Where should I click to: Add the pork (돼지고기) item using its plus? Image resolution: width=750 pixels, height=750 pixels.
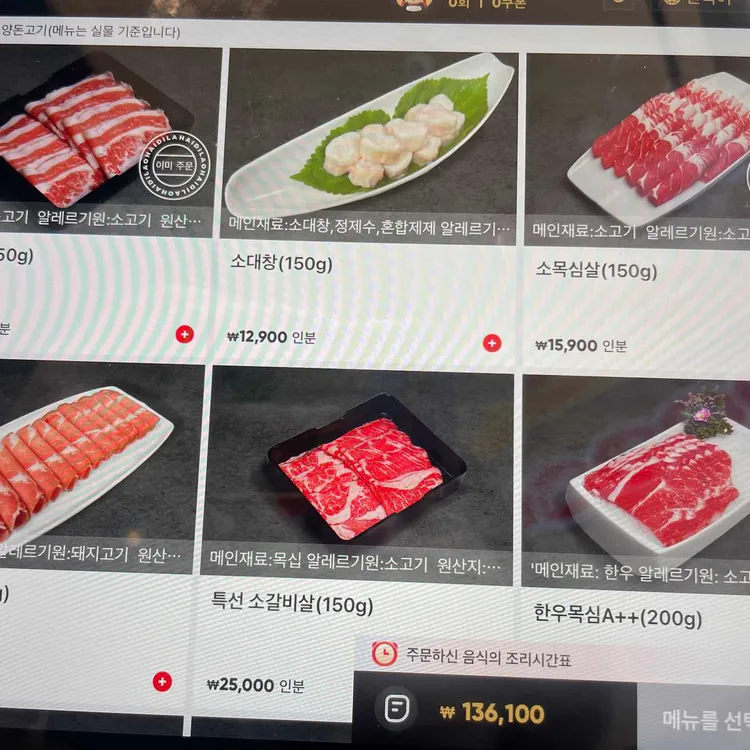(162, 681)
